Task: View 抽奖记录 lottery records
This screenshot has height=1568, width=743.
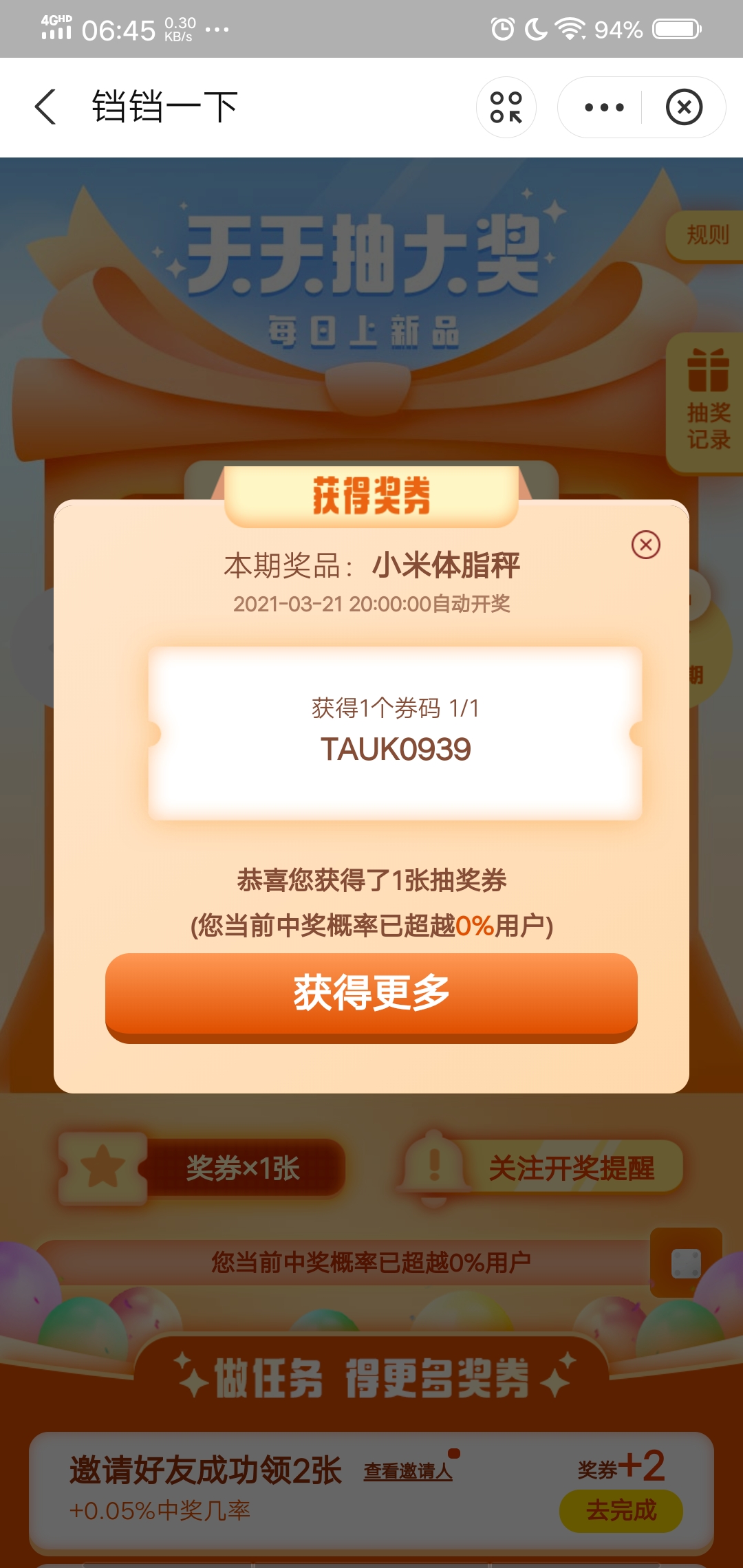Action: click(707, 403)
